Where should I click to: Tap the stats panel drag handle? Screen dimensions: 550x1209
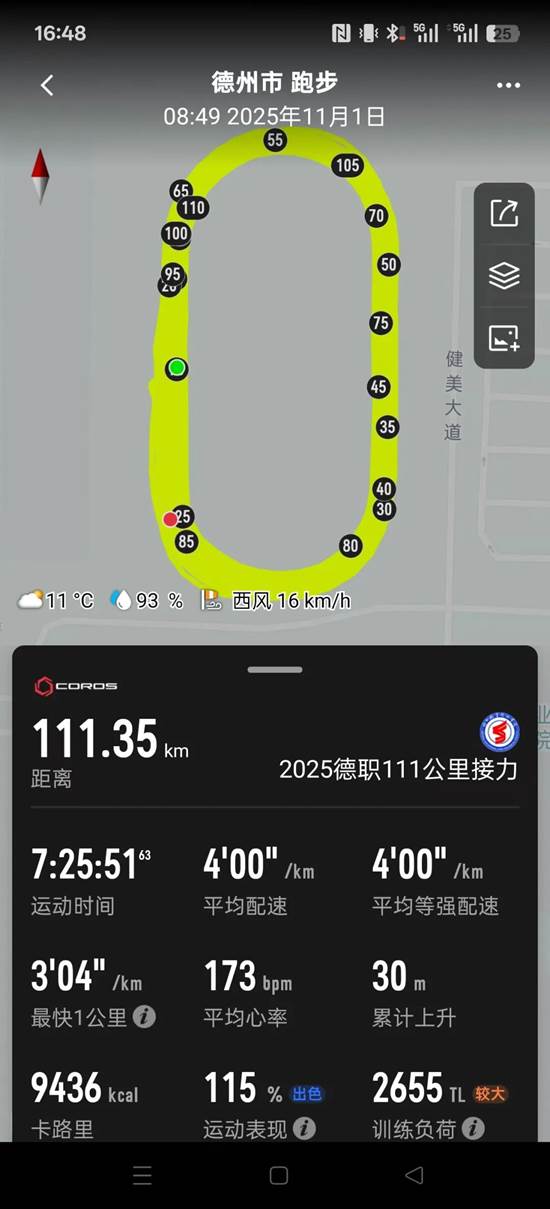pyautogui.click(x=275, y=669)
